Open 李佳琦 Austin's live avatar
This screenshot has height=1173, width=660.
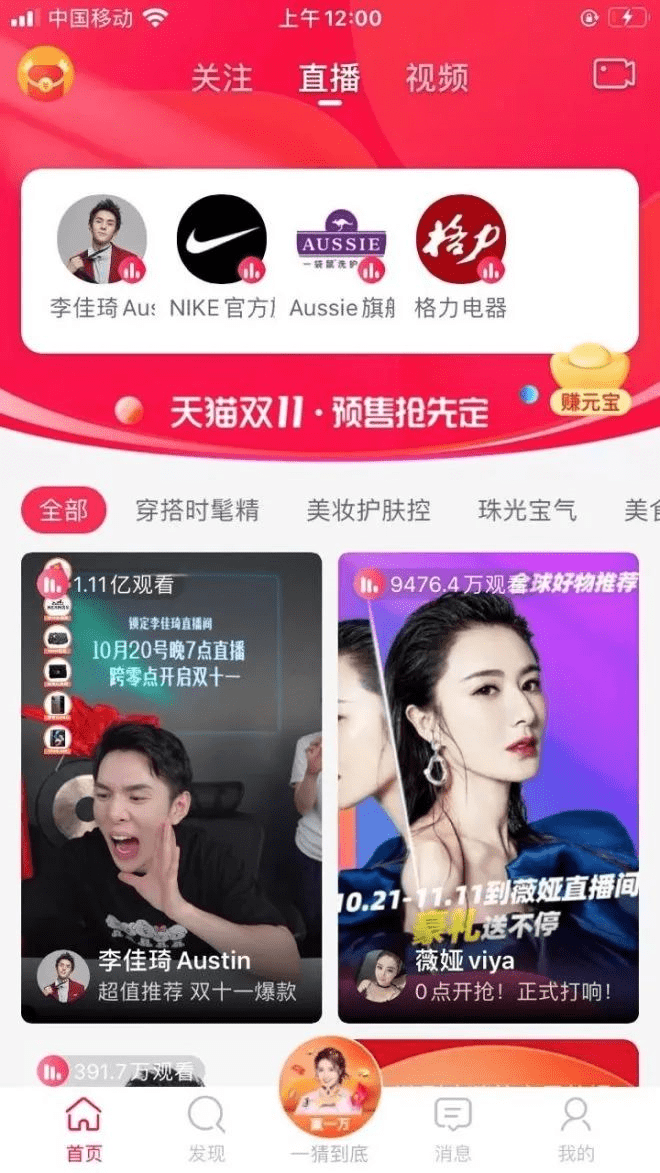[x=102, y=240]
